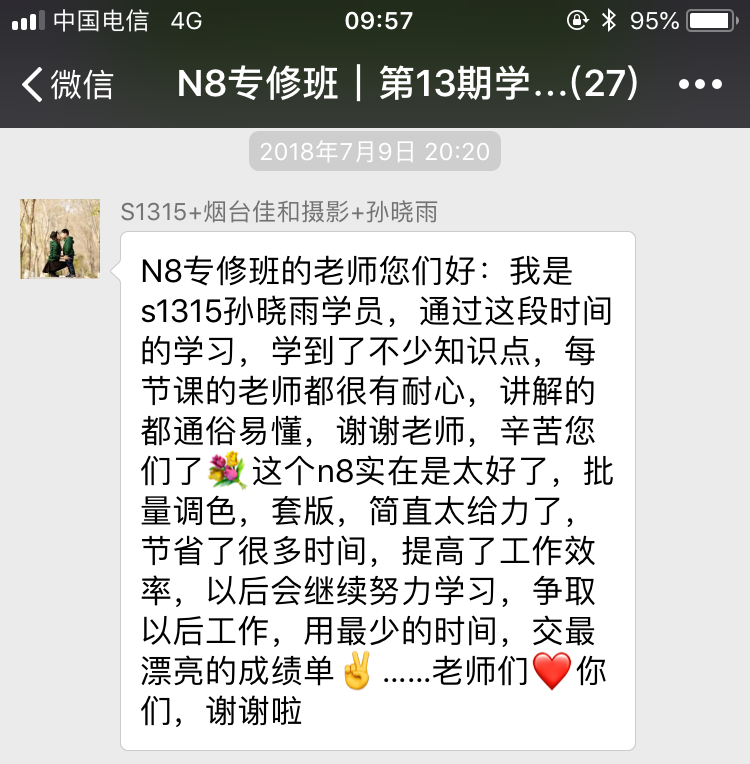Open 孙晓雨's profile avatar
750x764 pixels.
[60, 238]
